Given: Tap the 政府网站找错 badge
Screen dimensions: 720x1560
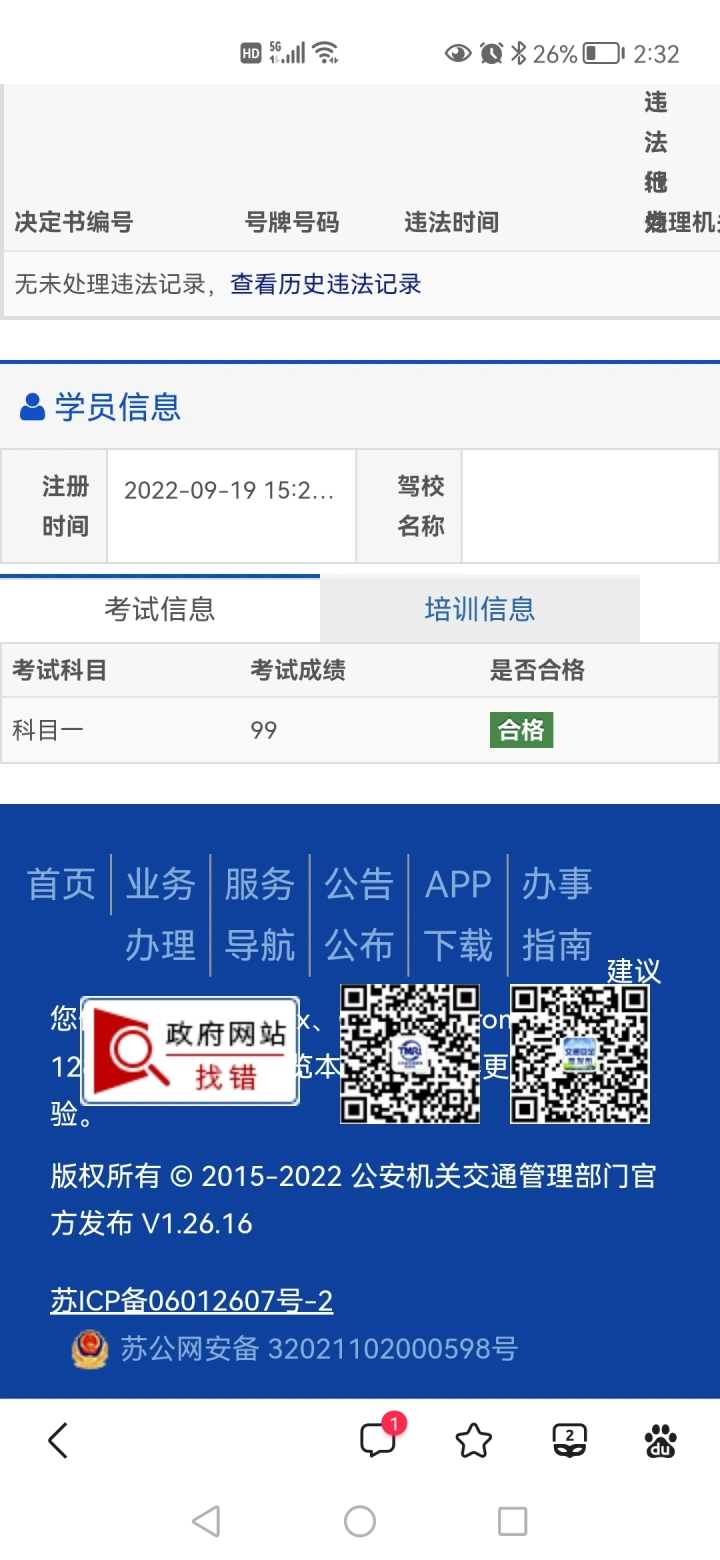Looking at the screenshot, I should pyautogui.click(x=190, y=1051).
